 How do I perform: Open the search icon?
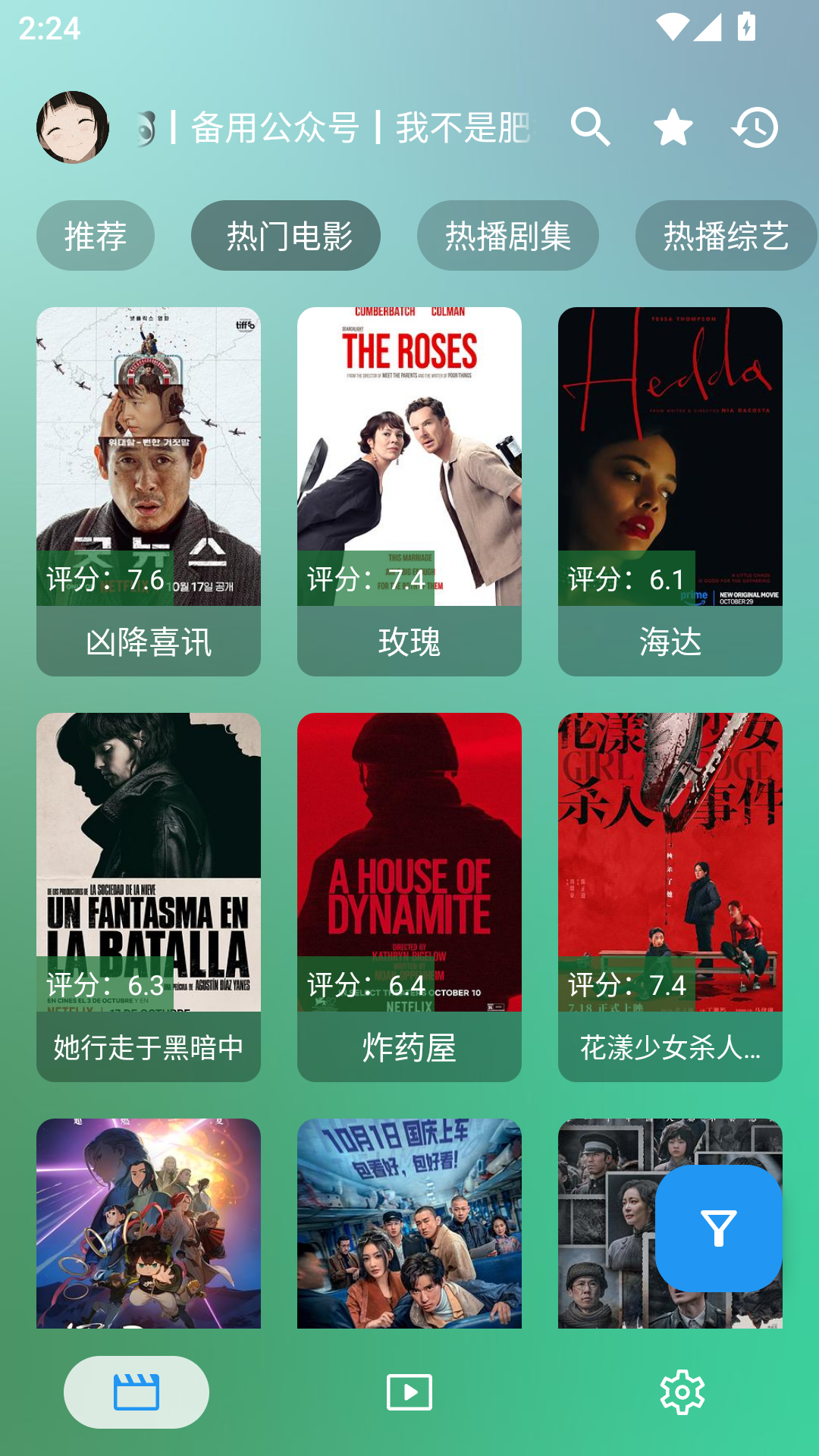click(x=590, y=127)
